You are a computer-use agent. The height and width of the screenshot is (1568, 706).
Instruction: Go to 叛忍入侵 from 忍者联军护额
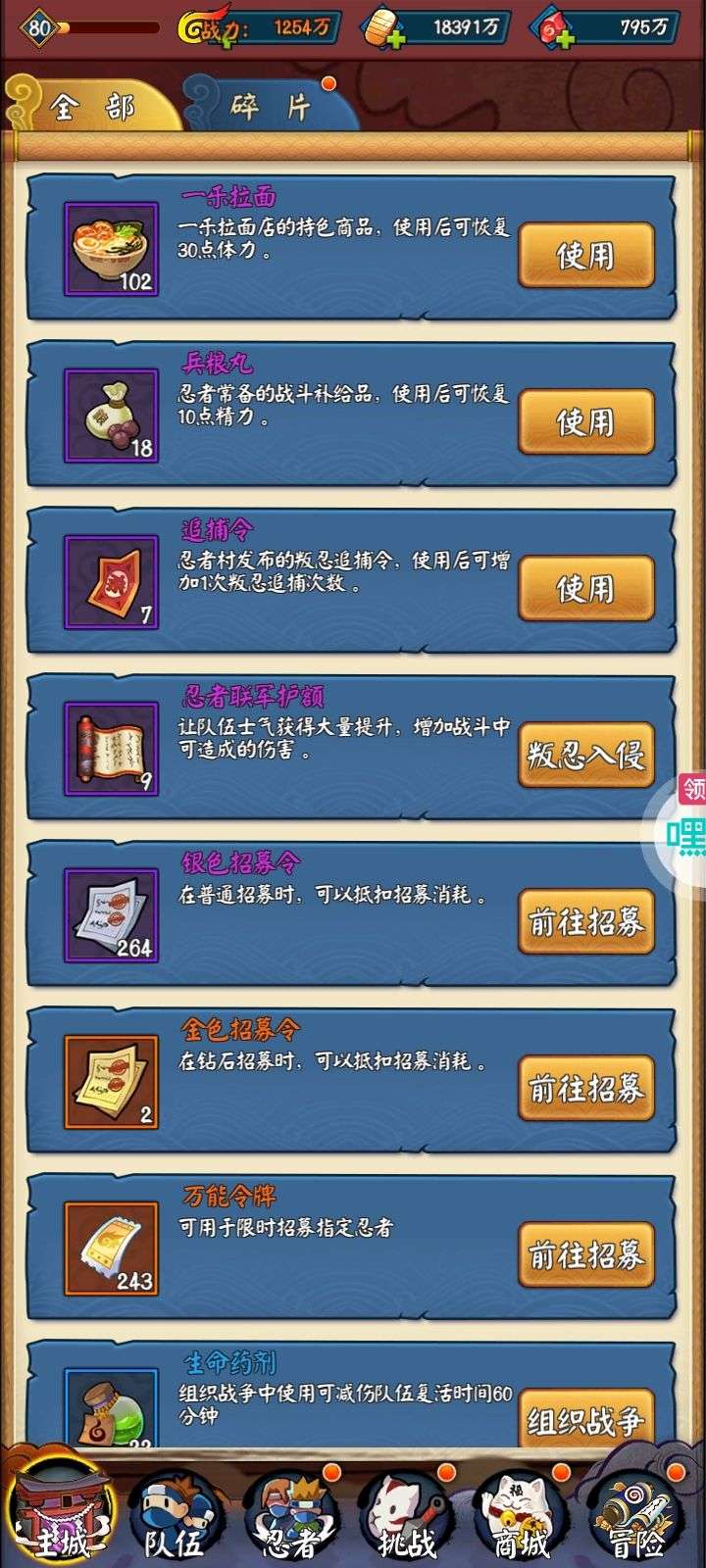point(585,755)
